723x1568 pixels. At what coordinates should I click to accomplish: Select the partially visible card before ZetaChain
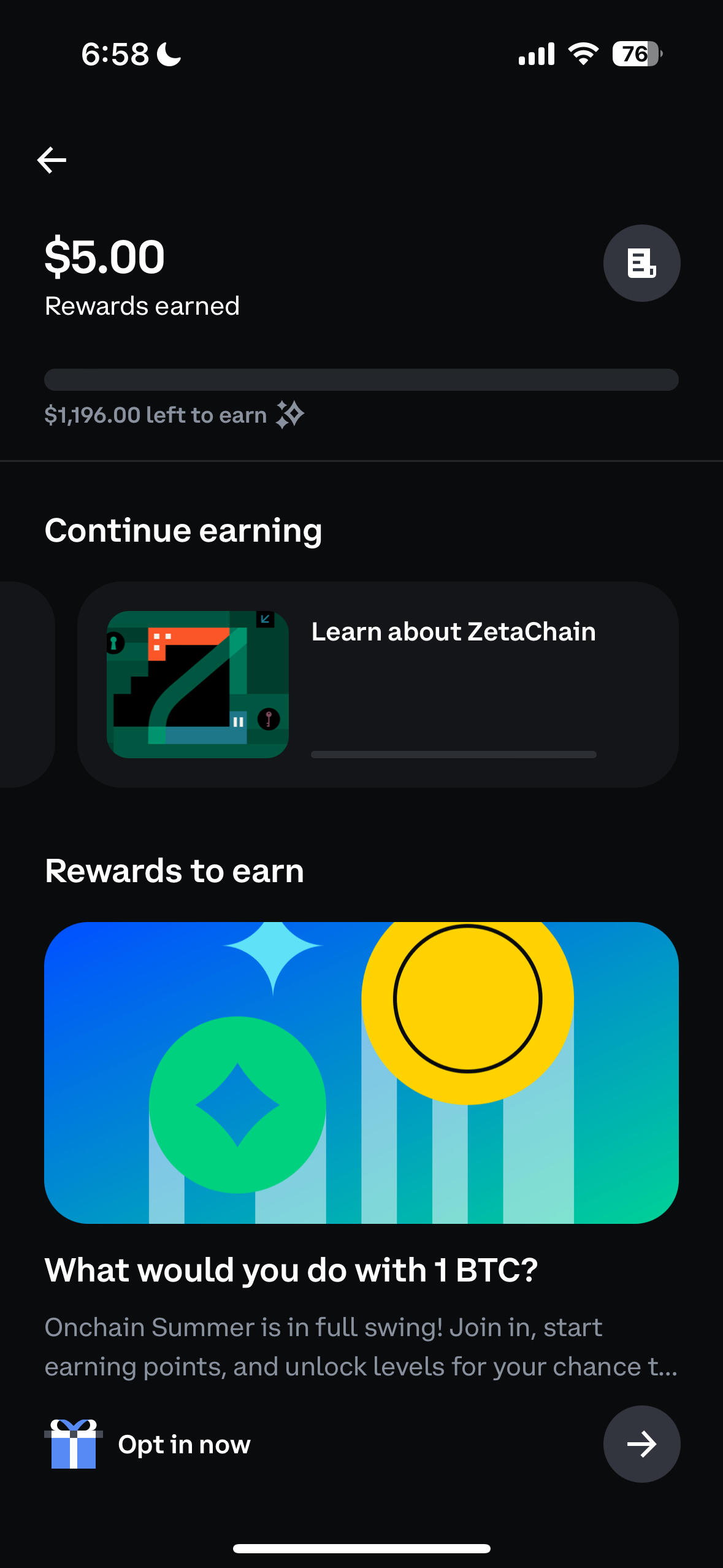click(x=25, y=684)
